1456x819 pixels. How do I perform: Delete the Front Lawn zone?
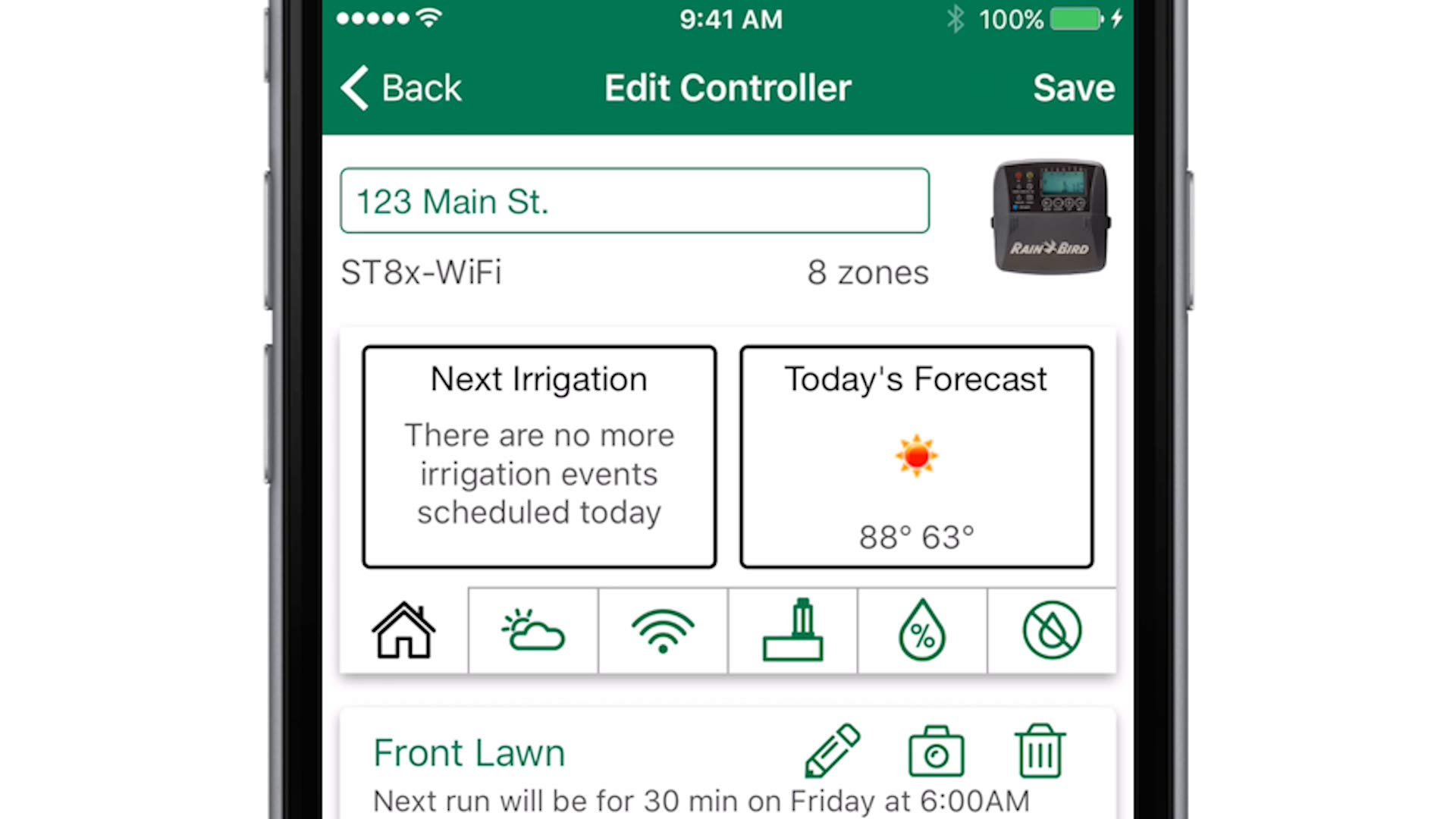pos(1040,751)
